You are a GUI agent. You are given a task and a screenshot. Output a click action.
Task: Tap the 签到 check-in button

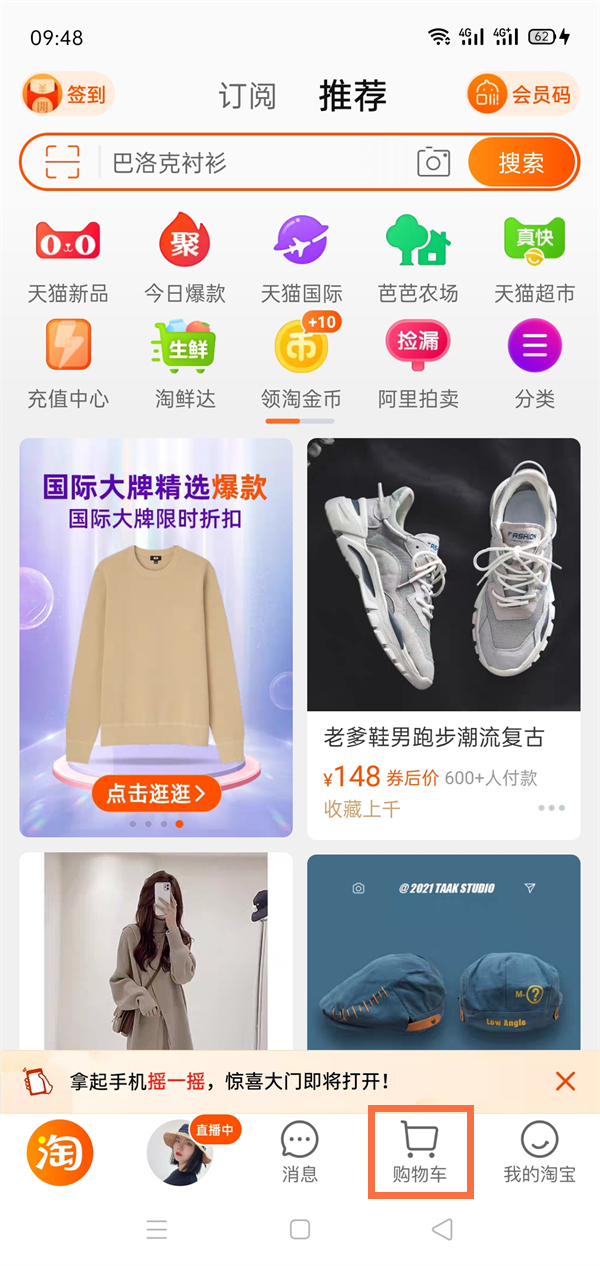(68, 95)
